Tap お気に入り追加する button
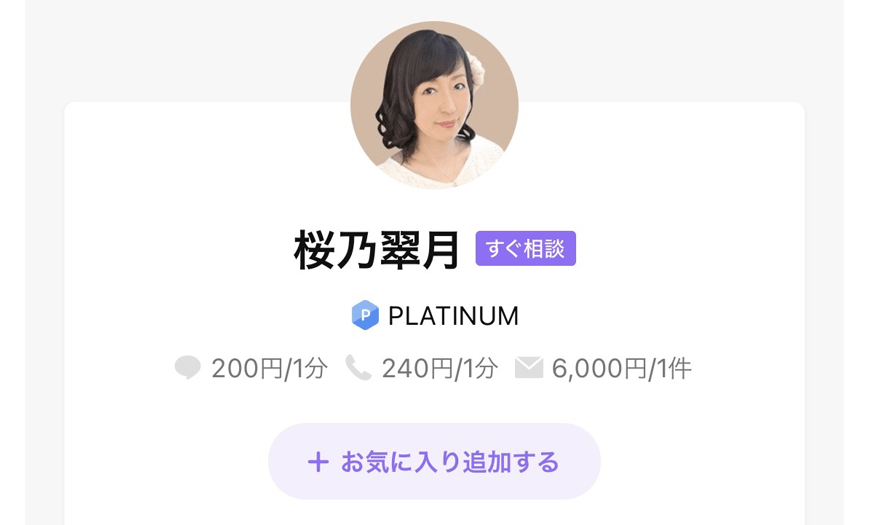The height and width of the screenshot is (525, 870). tap(434, 462)
